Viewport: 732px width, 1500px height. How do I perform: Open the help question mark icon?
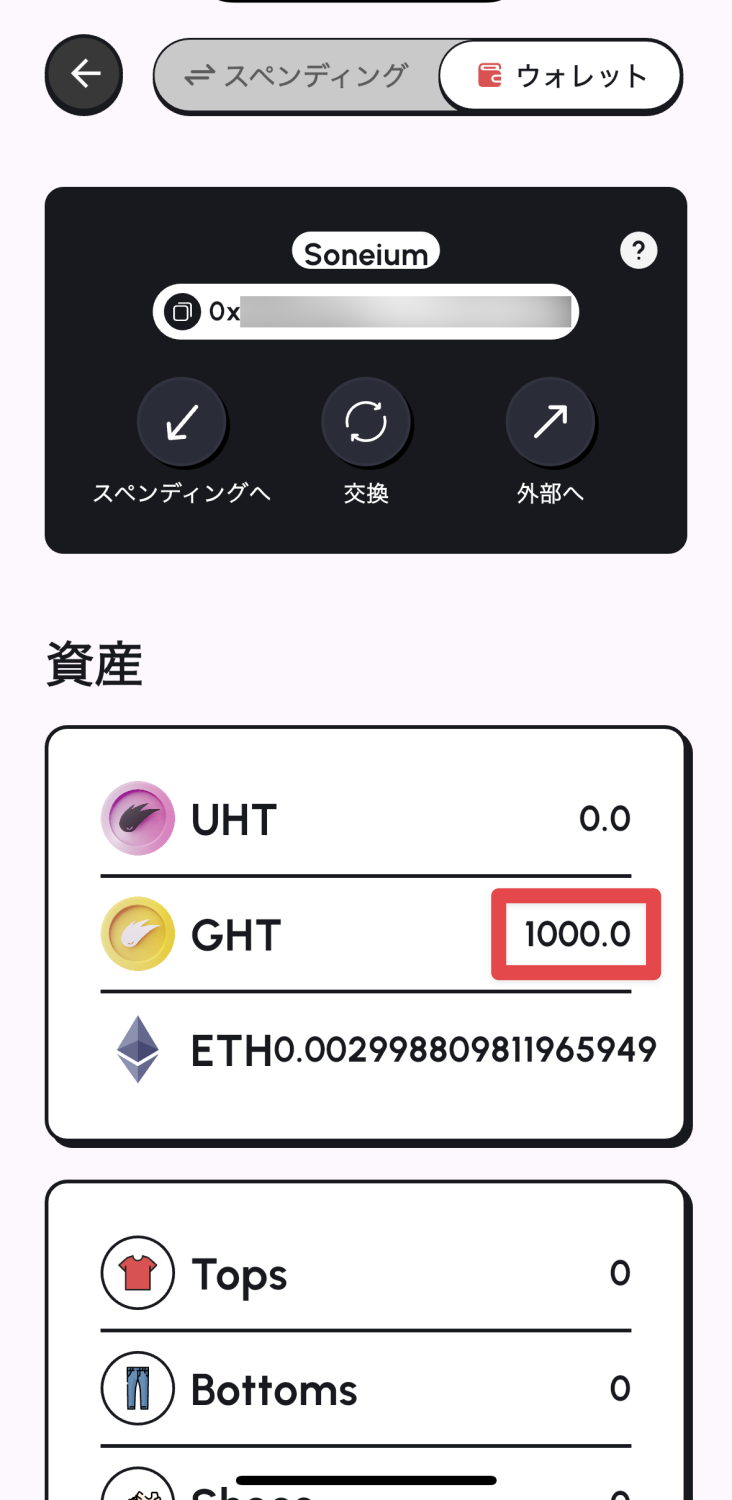click(x=638, y=250)
